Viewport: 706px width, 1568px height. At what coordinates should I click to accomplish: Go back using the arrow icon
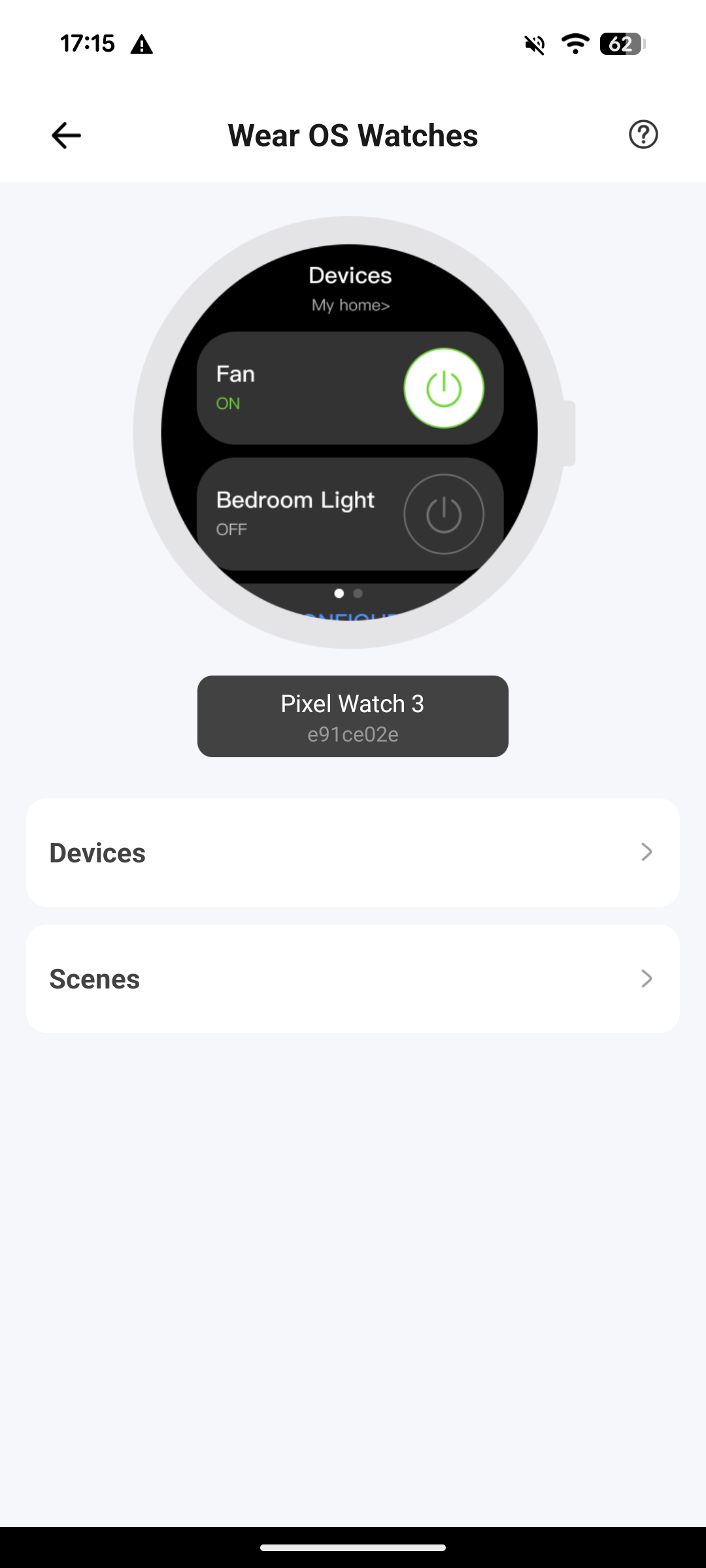66,136
